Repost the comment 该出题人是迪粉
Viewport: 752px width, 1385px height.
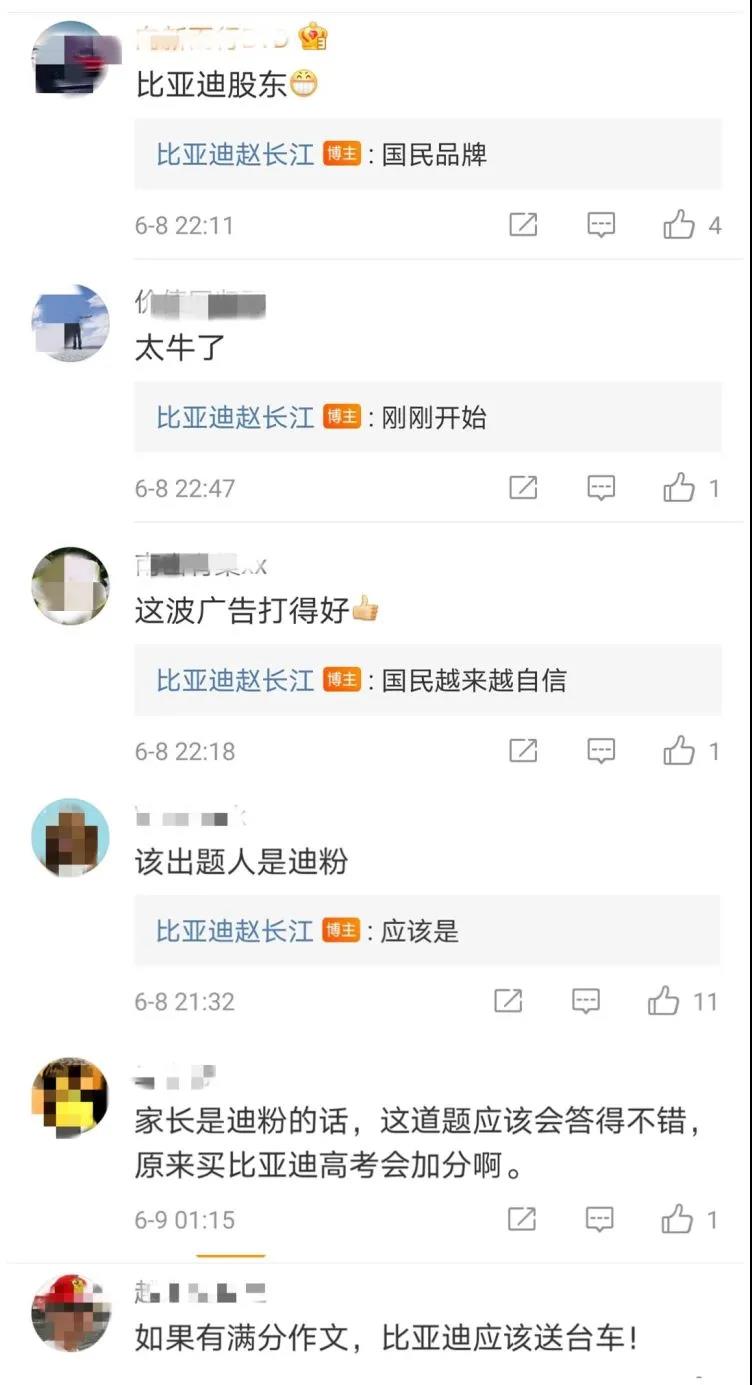tap(508, 1001)
